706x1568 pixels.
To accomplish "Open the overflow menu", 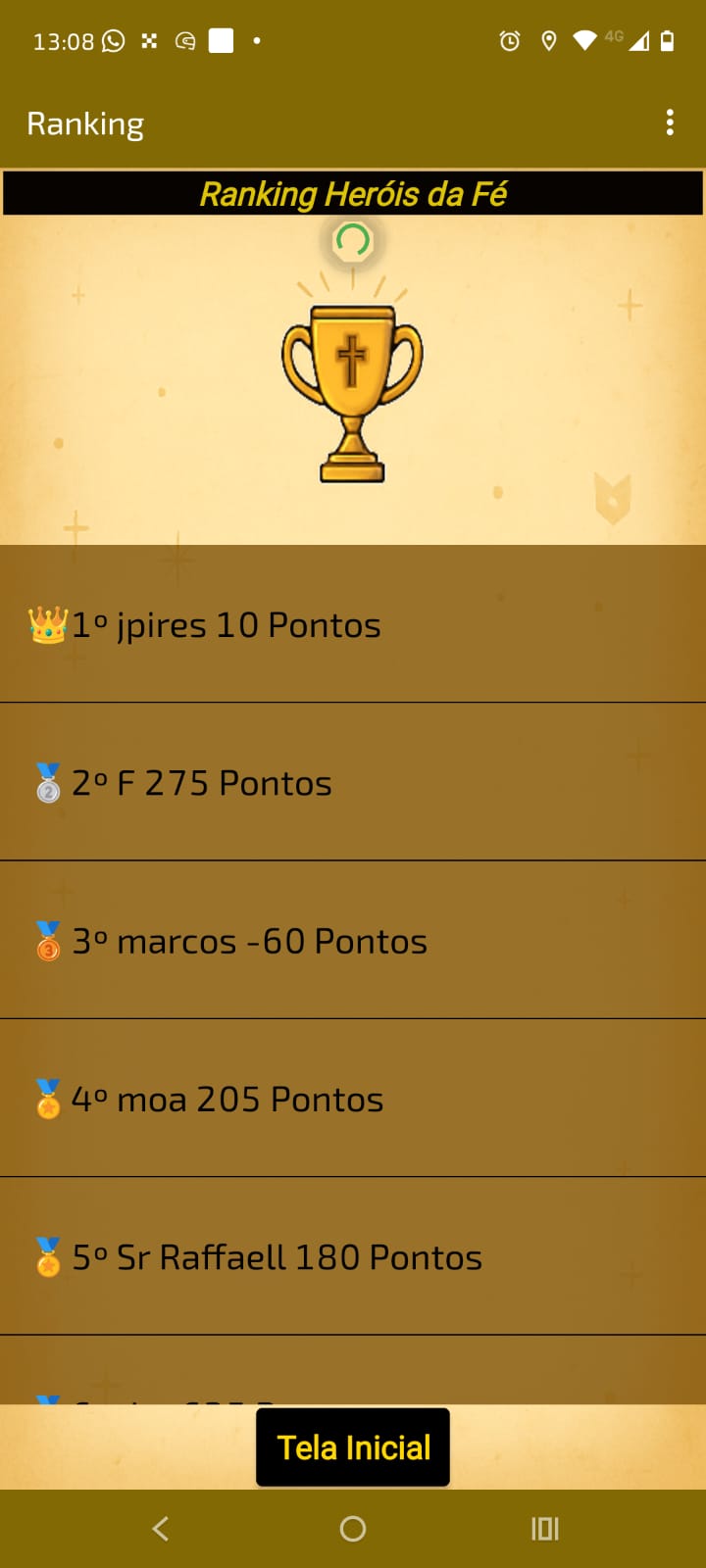I will coord(670,122).
